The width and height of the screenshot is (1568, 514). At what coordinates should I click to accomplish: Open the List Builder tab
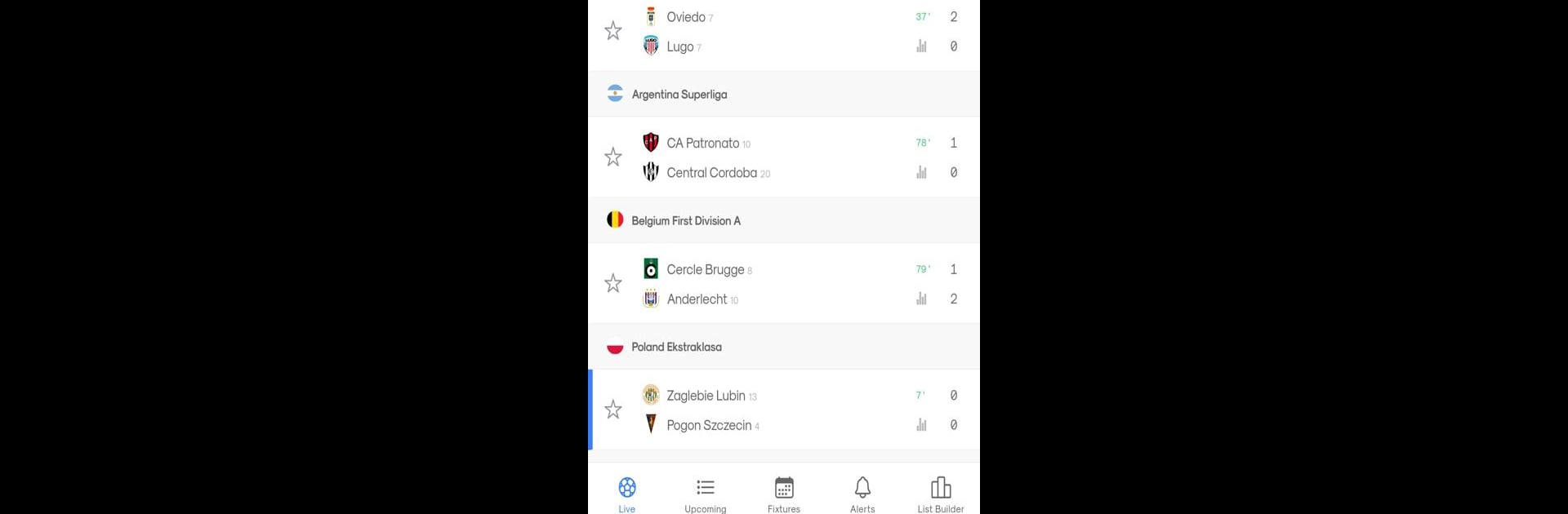click(941, 494)
